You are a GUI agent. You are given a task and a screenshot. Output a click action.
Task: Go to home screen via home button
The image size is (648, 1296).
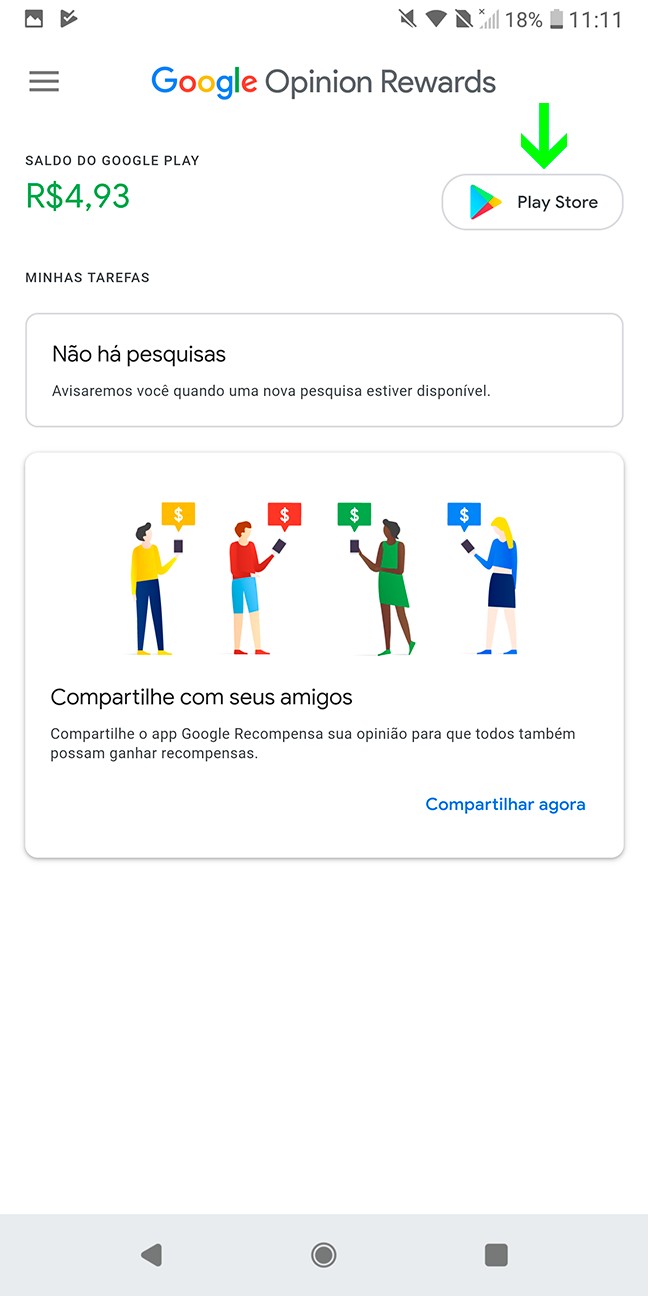coord(323,1255)
